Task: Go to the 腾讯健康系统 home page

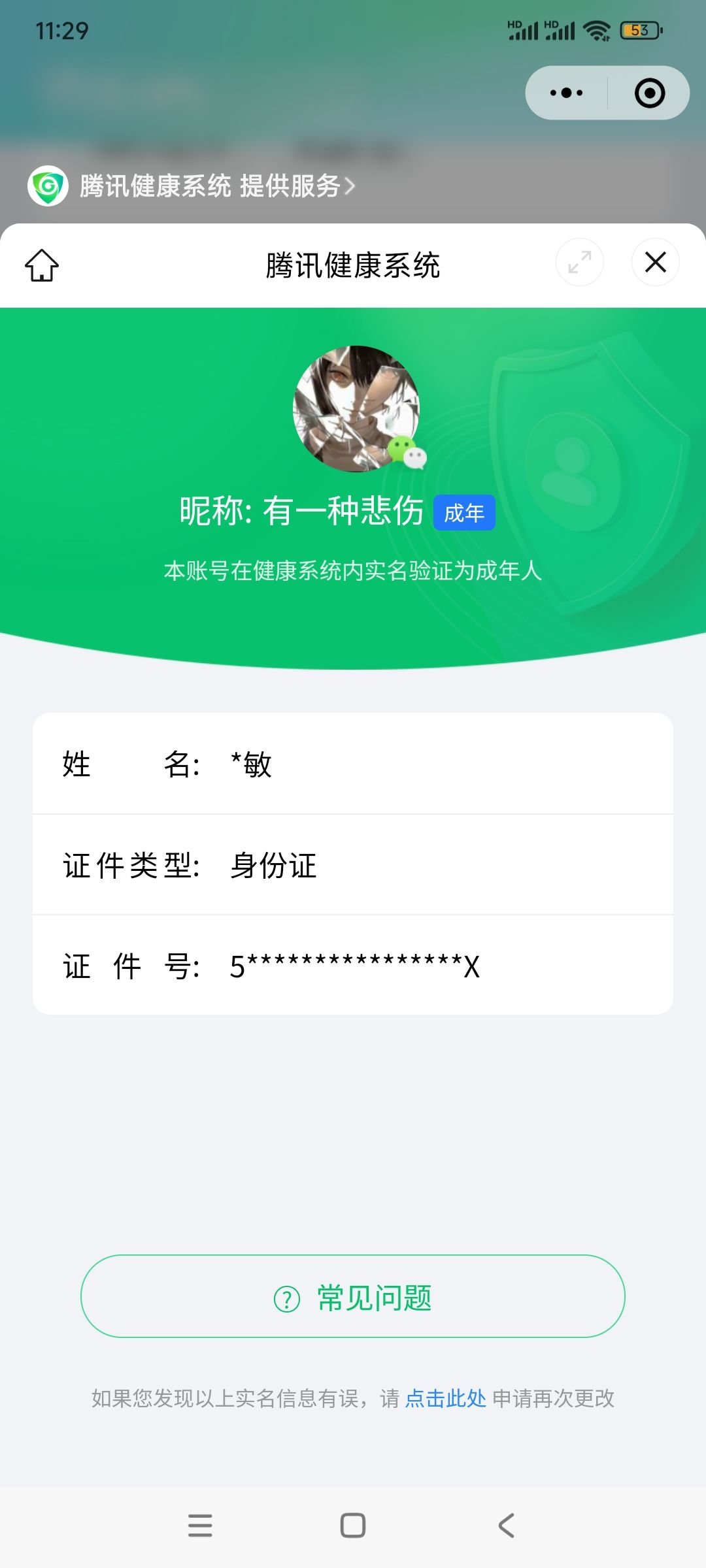Action: (42, 265)
